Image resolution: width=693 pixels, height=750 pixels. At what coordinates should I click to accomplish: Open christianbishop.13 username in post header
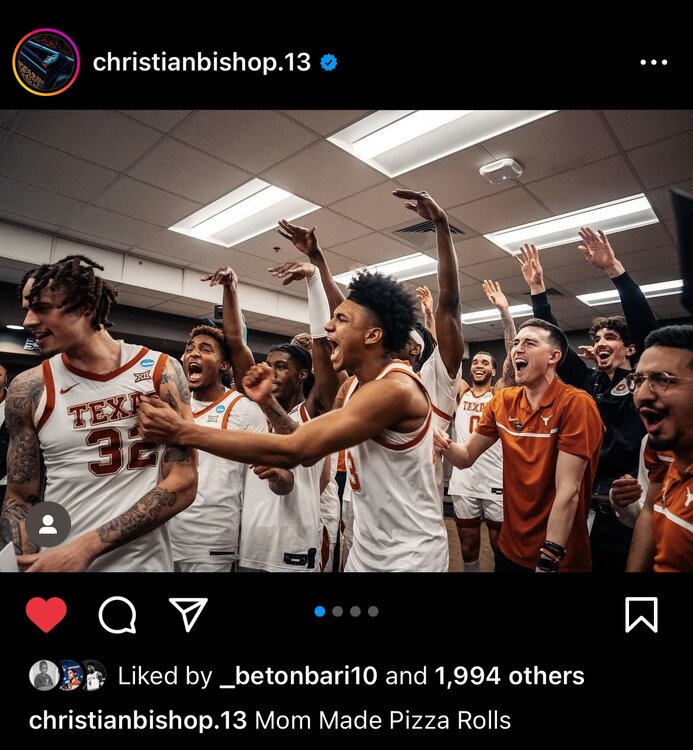point(201,62)
